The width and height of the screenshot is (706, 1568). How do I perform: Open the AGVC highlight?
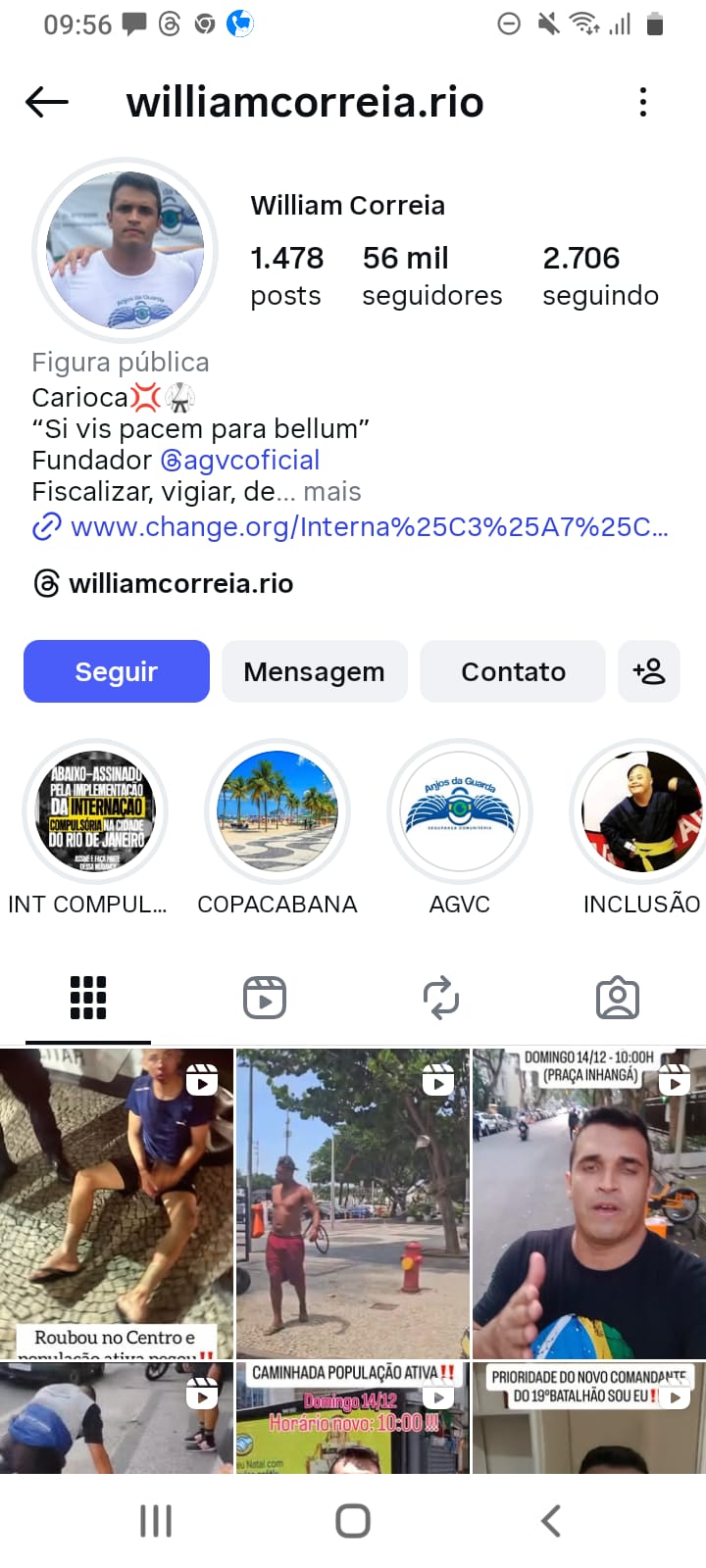(460, 811)
